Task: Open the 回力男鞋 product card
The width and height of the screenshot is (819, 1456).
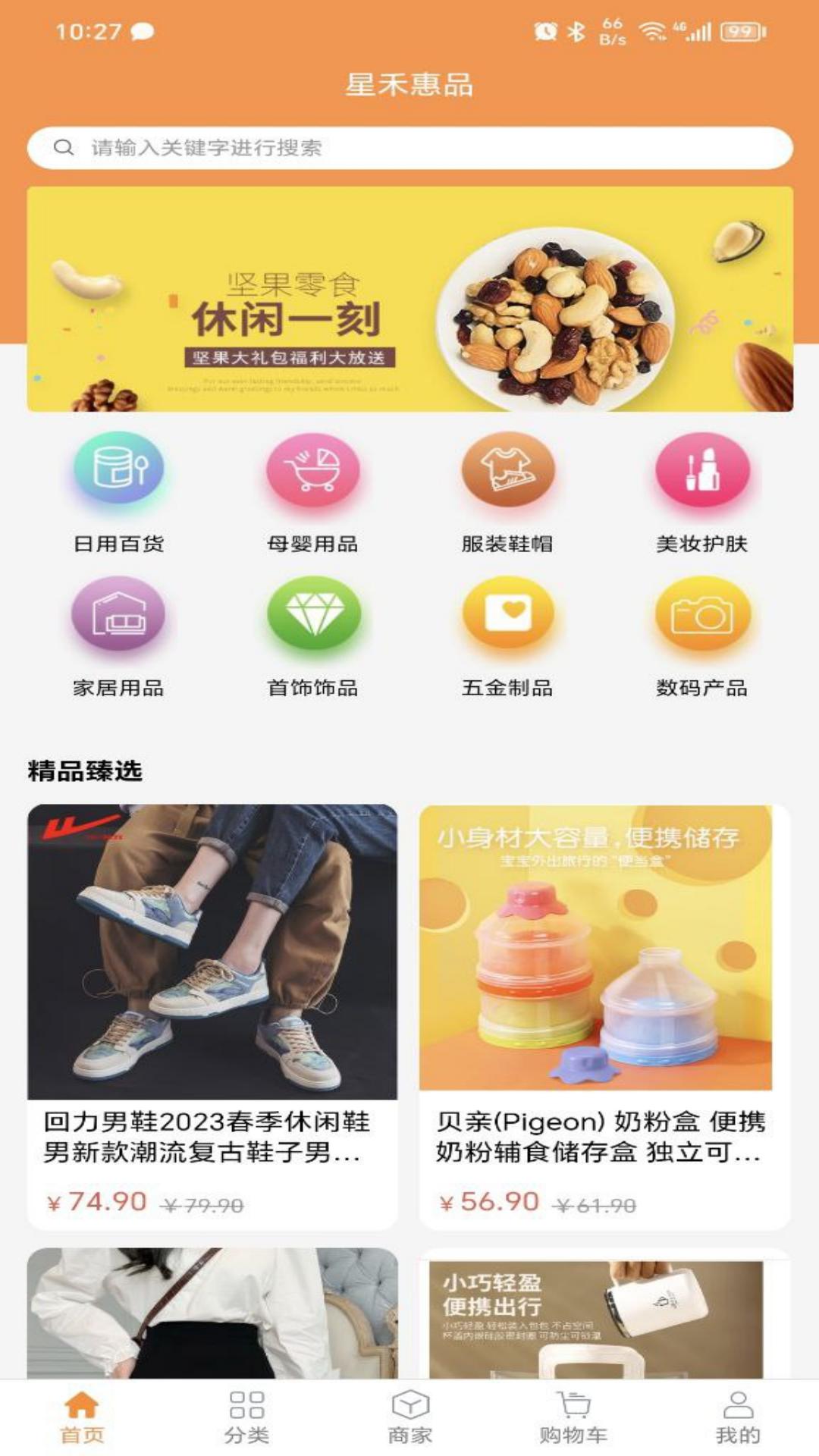Action: tap(212, 1016)
